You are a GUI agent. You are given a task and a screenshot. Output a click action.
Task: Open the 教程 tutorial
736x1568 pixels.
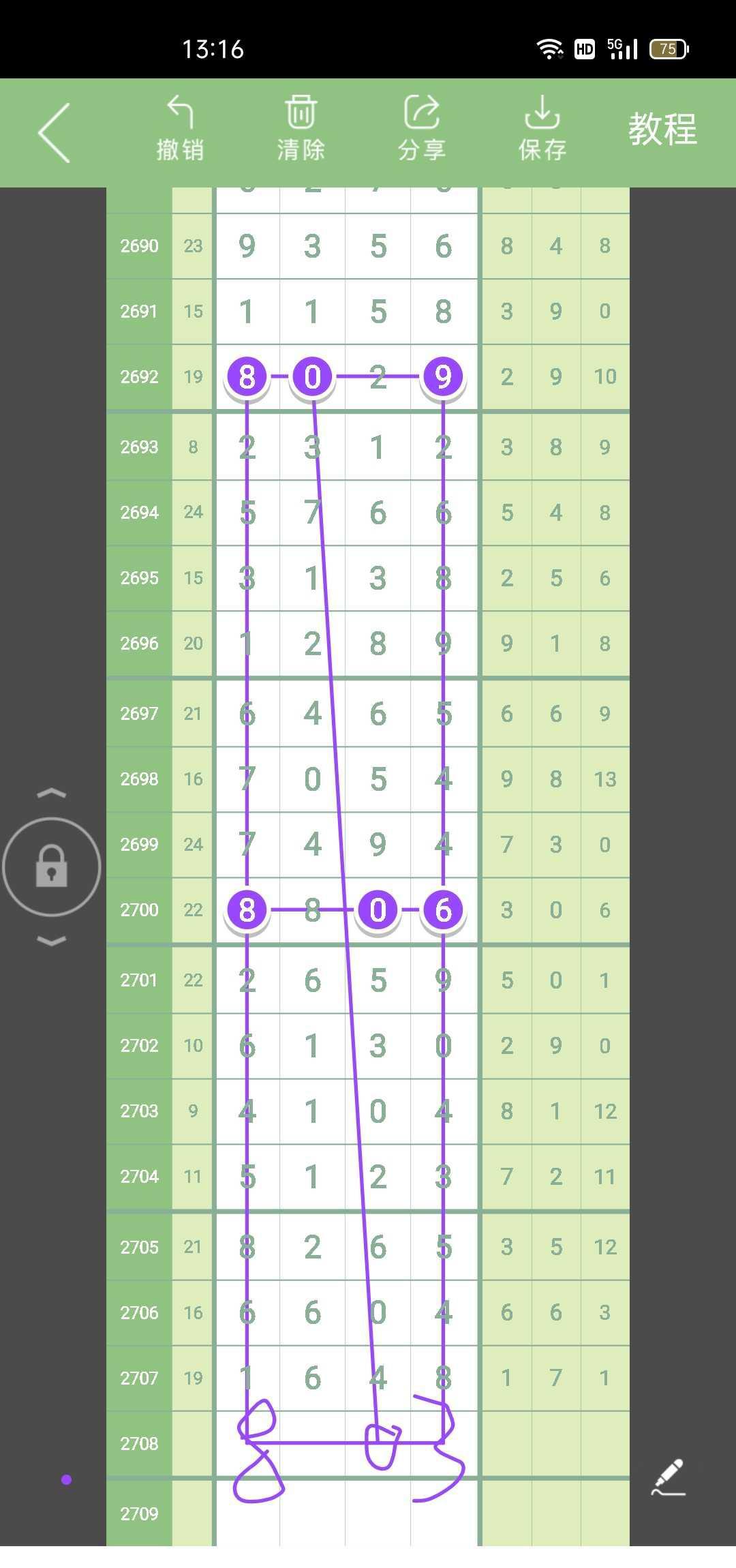tap(662, 129)
